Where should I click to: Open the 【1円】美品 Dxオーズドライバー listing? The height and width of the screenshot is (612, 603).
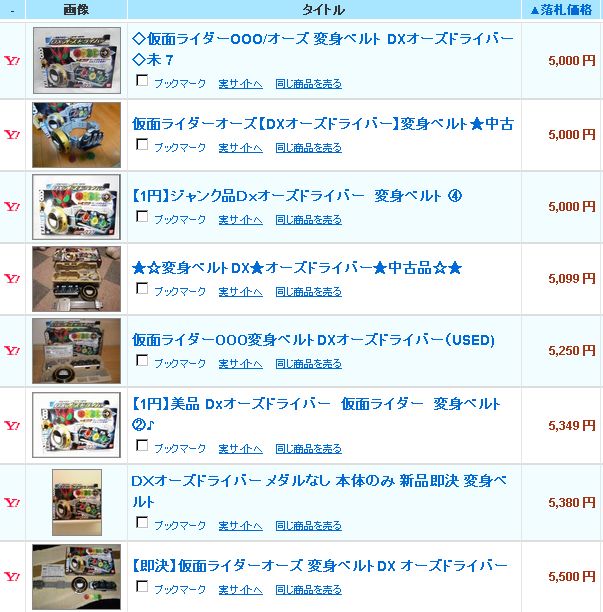tap(316, 404)
